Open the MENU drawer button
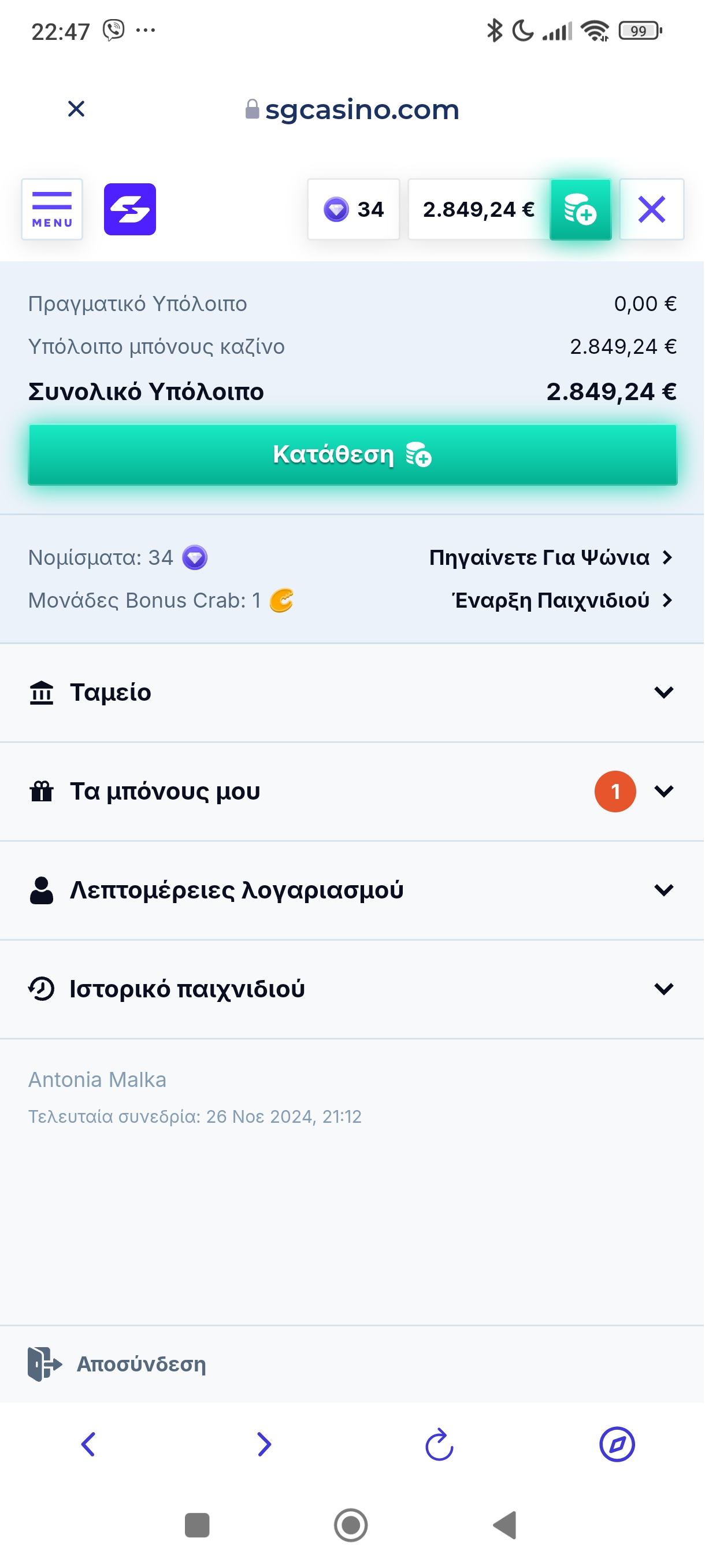The image size is (705, 1568). [x=53, y=209]
